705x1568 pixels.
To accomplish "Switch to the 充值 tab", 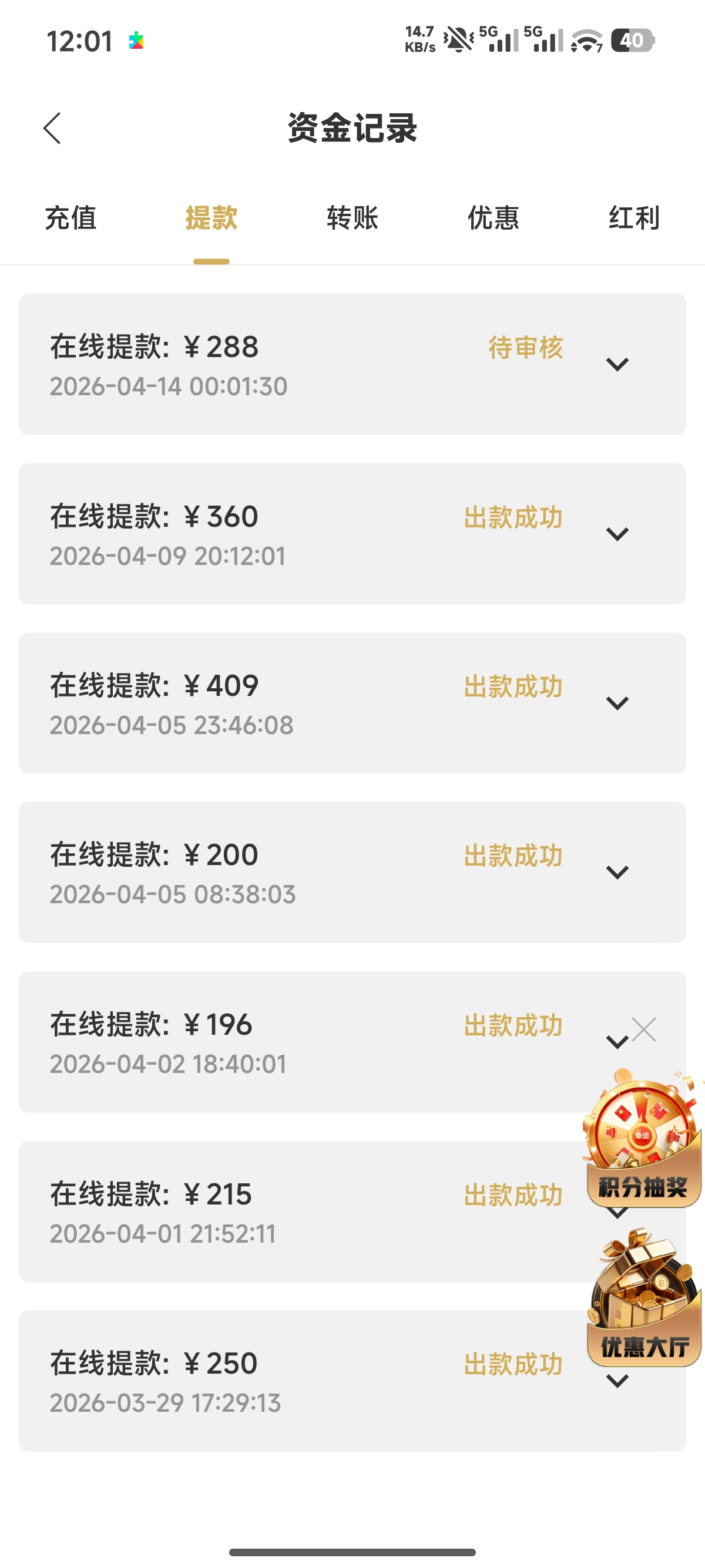I will 70,218.
